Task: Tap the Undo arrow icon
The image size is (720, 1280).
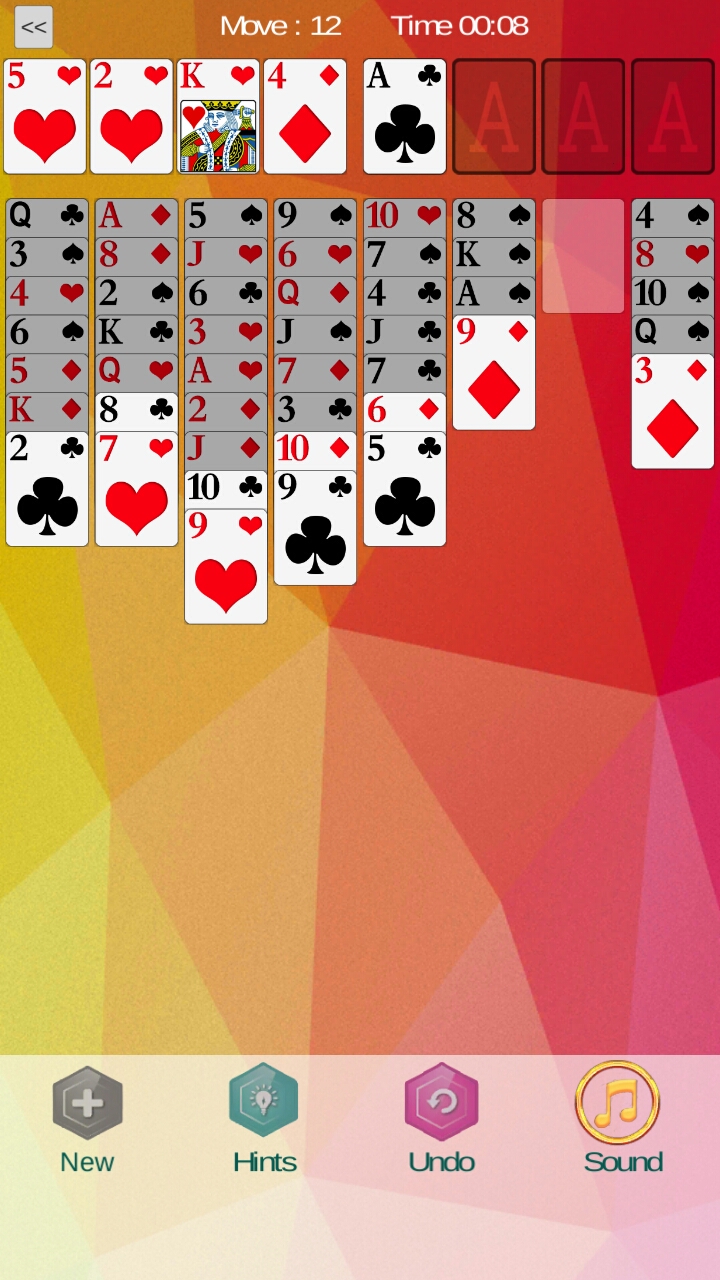Action: pos(441,1103)
